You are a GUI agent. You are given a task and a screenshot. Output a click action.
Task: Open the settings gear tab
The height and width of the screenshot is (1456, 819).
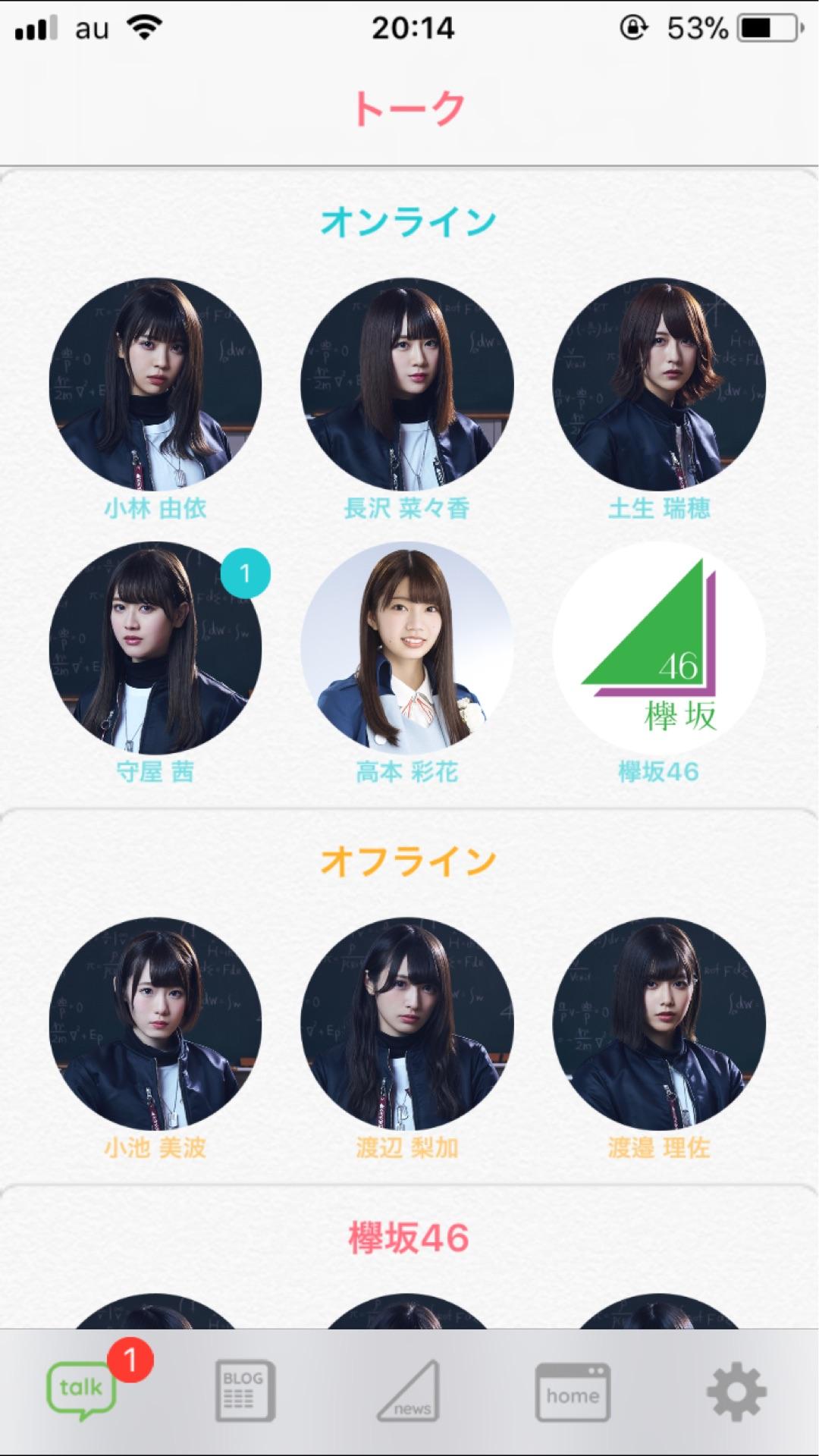(x=736, y=1391)
